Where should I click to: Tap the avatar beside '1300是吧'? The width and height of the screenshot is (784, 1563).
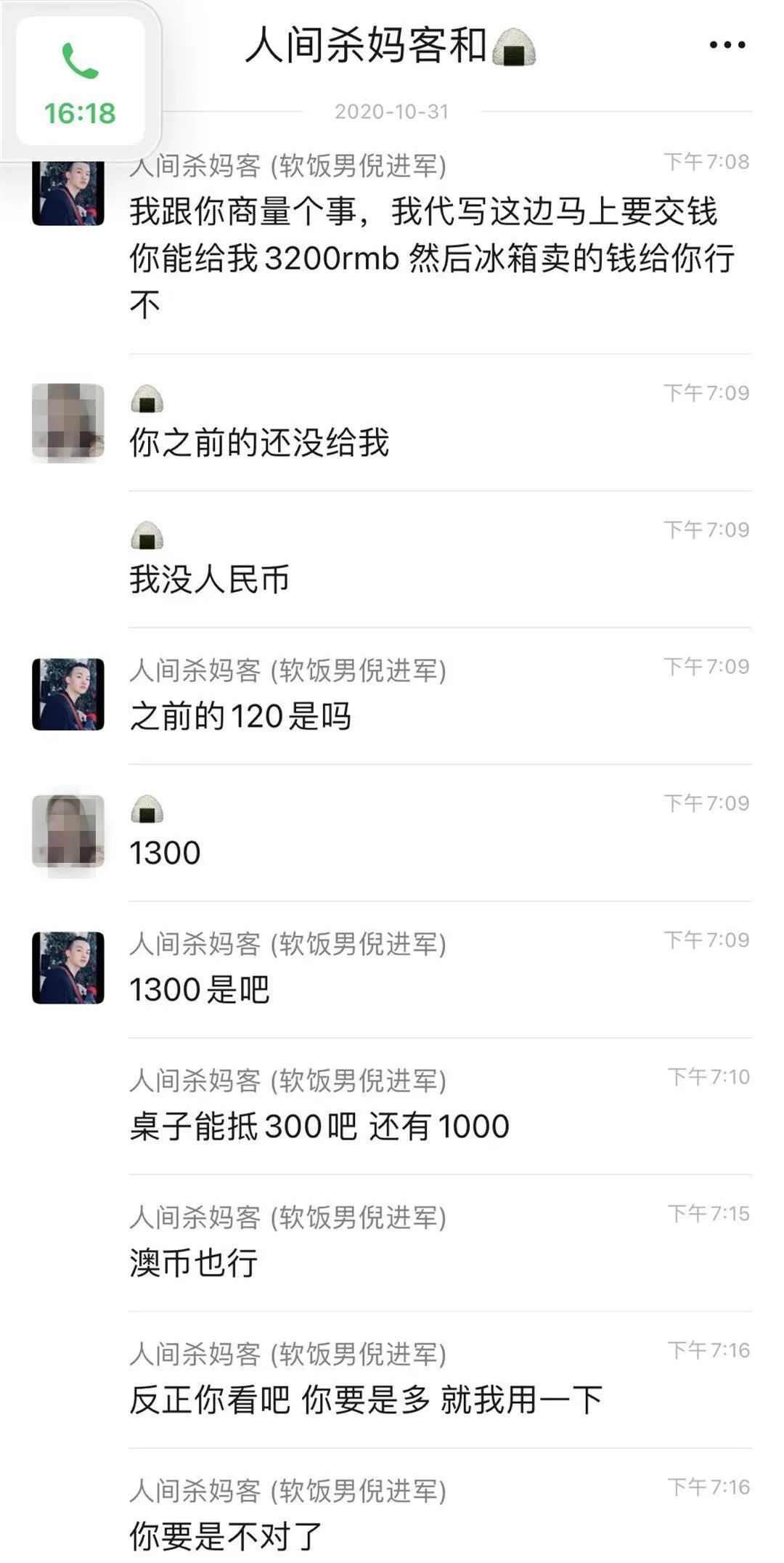click(x=68, y=967)
